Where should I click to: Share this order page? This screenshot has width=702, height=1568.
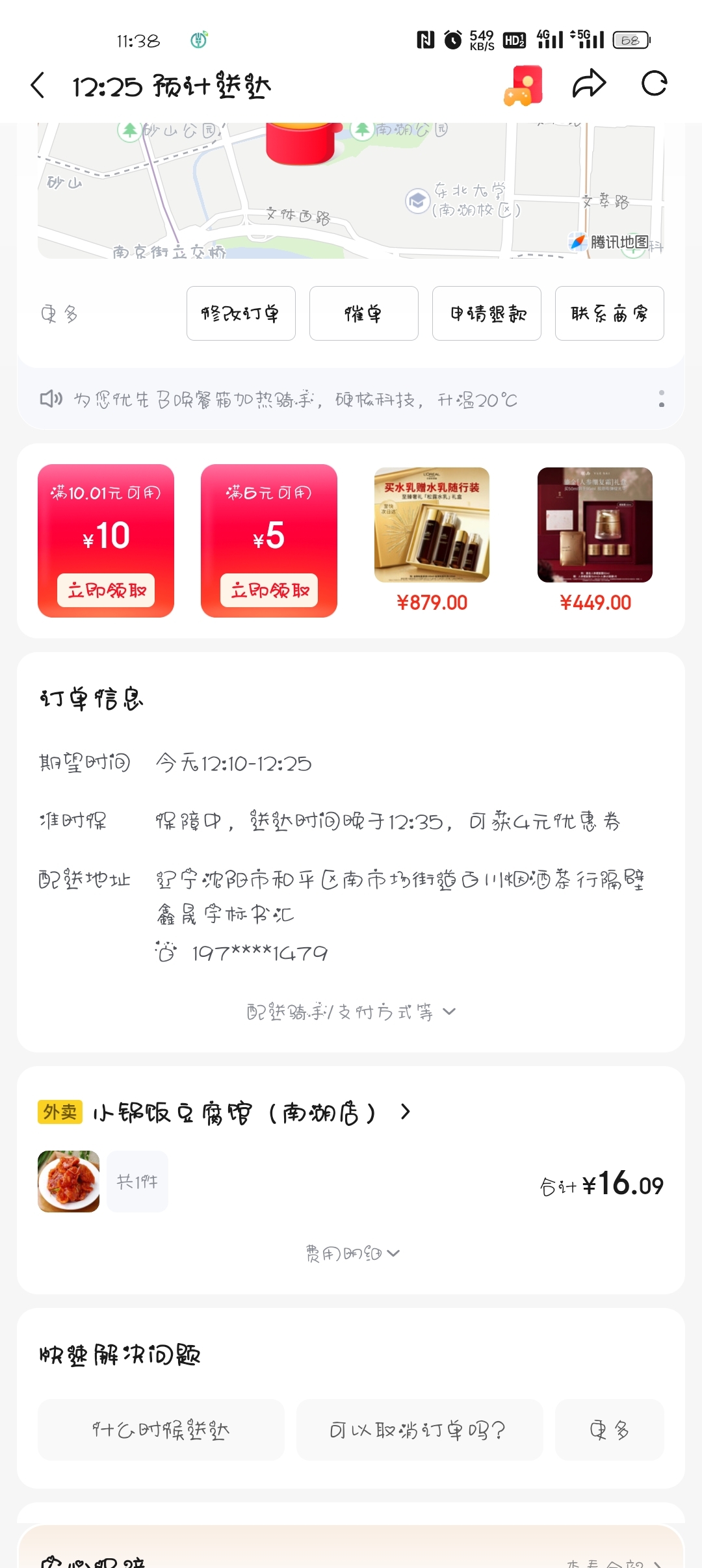tap(589, 84)
